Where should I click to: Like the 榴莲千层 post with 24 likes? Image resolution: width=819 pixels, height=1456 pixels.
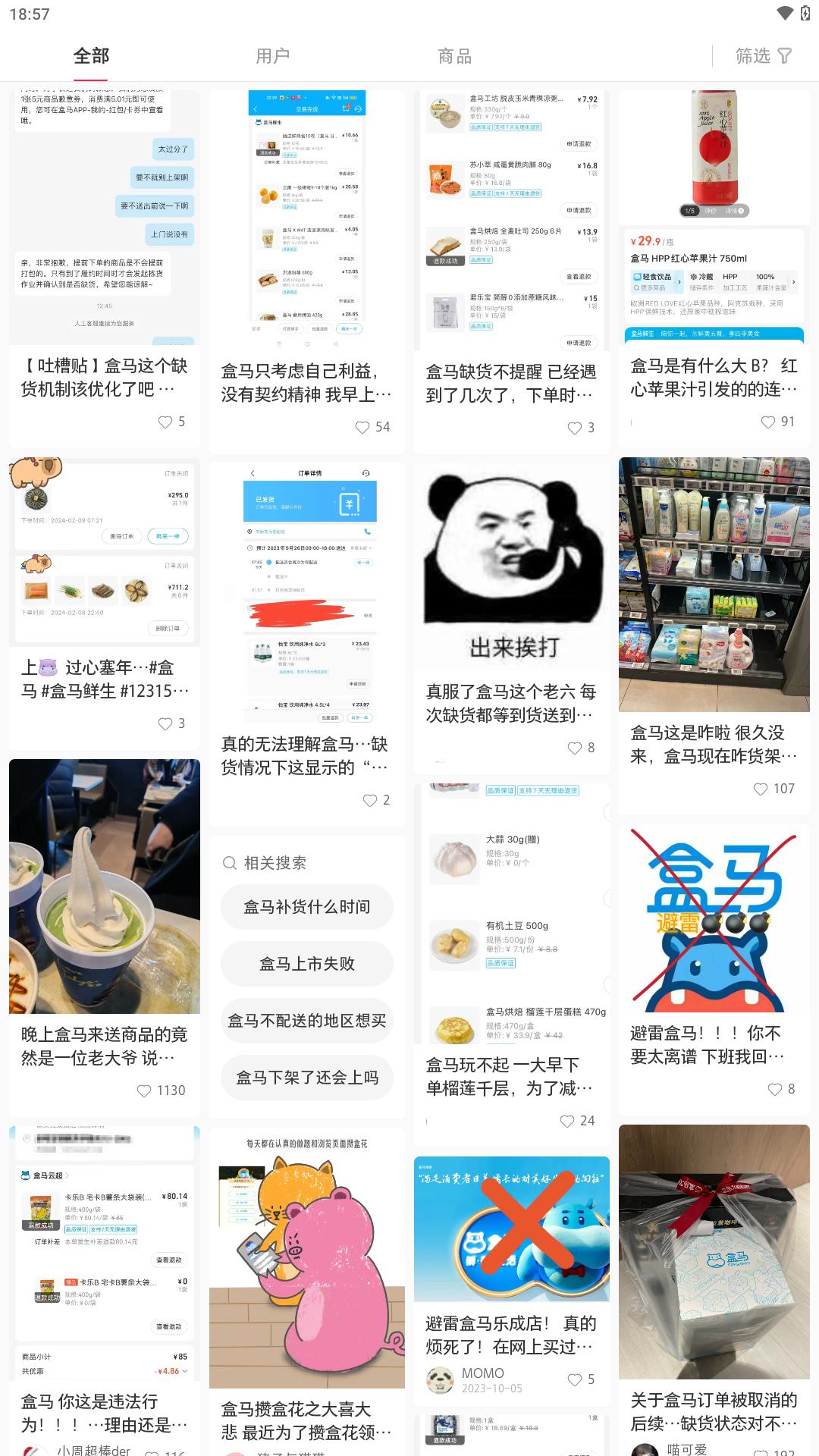pos(567,1122)
